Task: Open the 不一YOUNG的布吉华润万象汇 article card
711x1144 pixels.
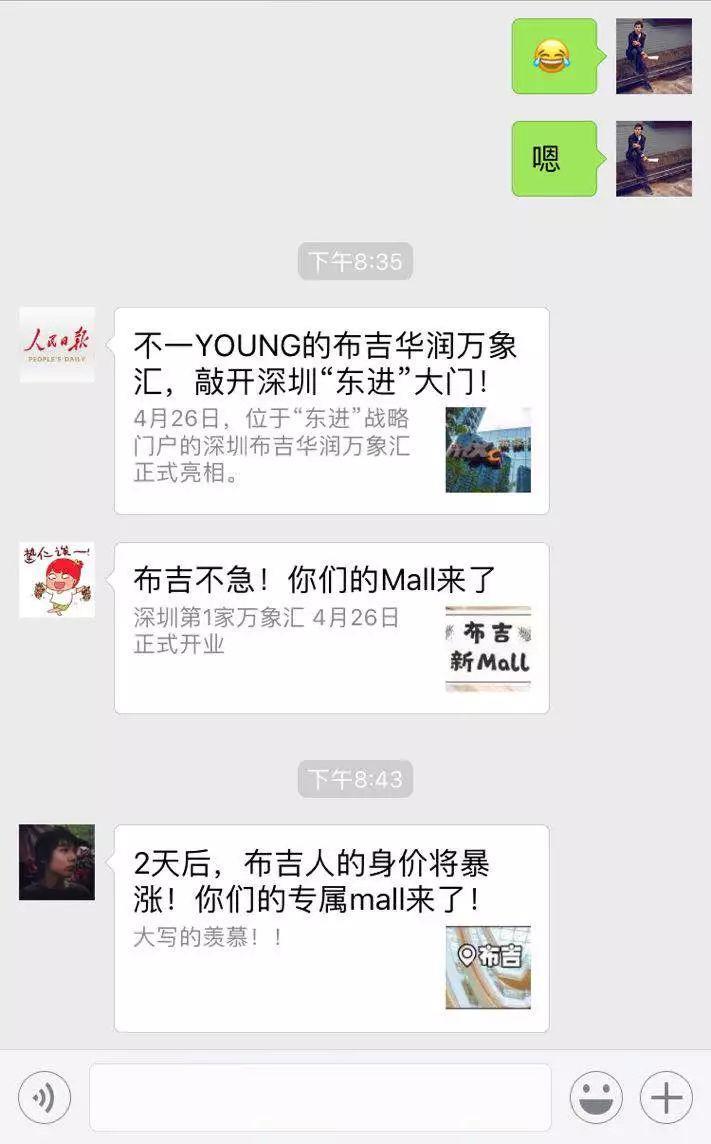Action: [x=331, y=410]
